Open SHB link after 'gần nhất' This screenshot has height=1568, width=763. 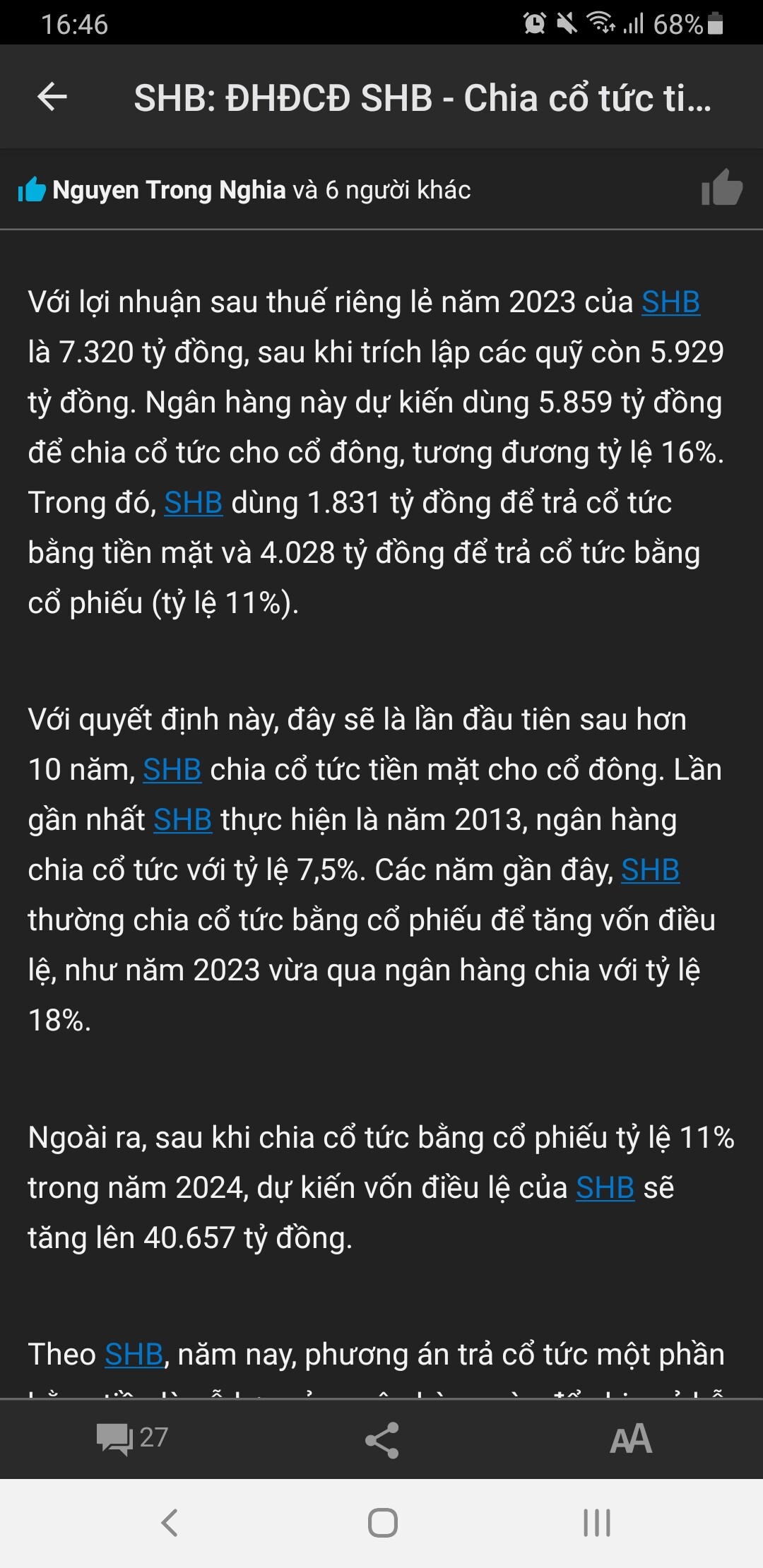[182, 820]
